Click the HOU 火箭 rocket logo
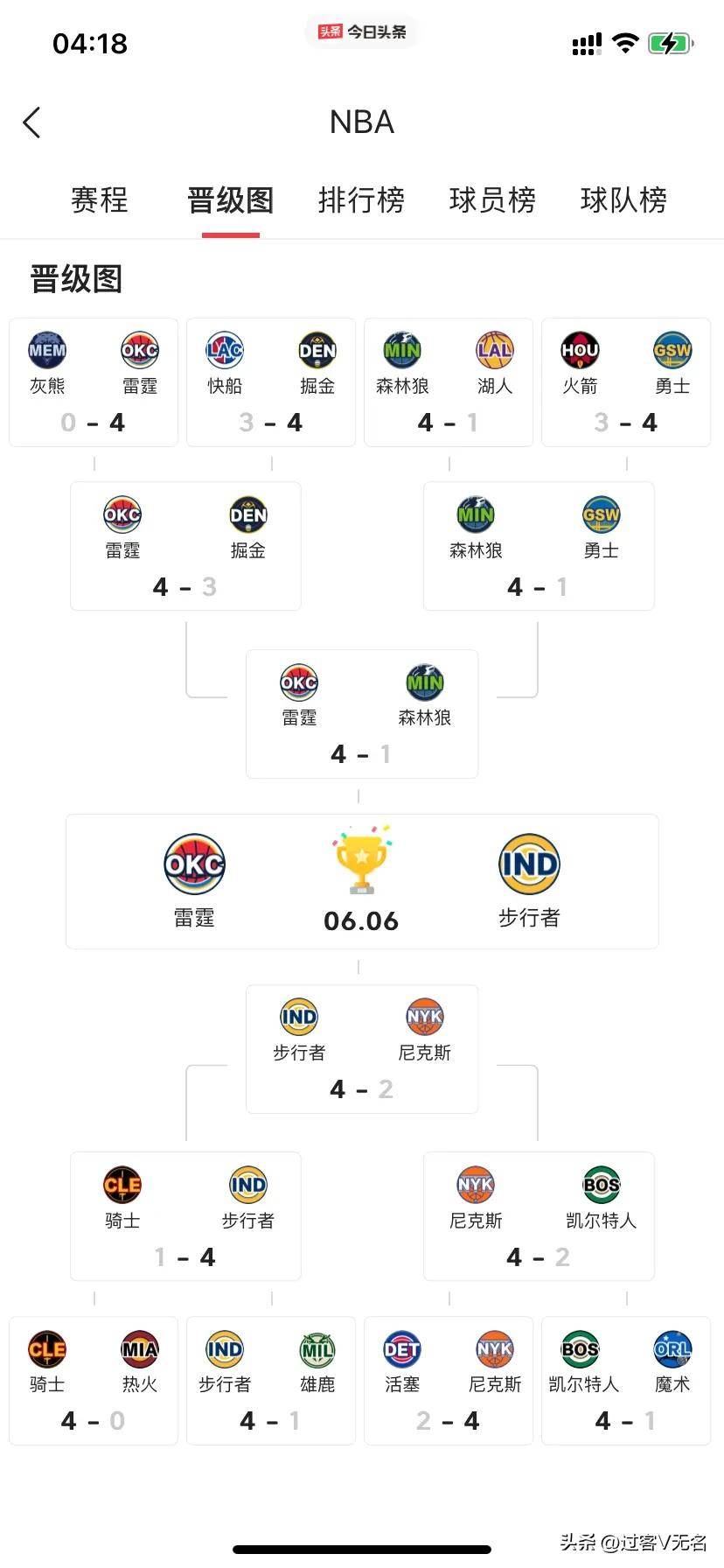724x1568 pixels. [581, 350]
